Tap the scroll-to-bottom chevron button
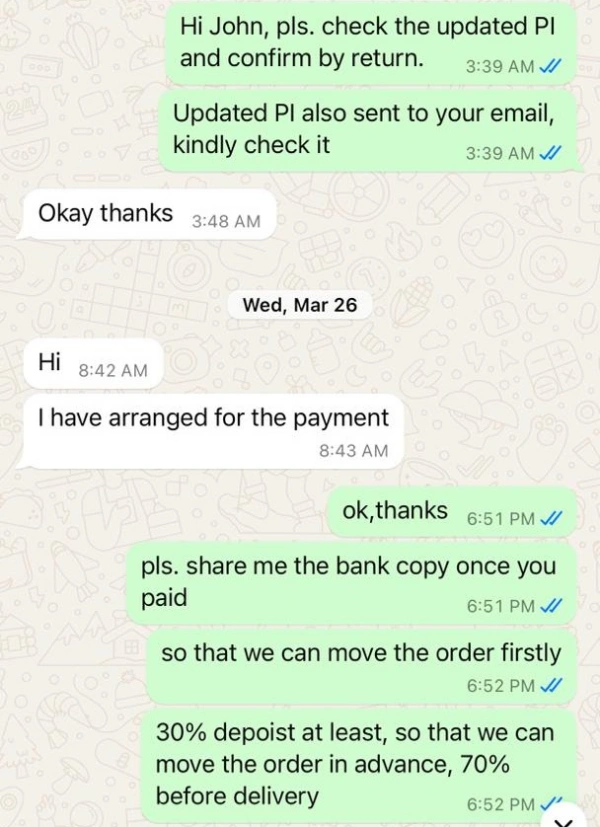The height and width of the screenshot is (827, 600). pyautogui.click(x=565, y=819)
